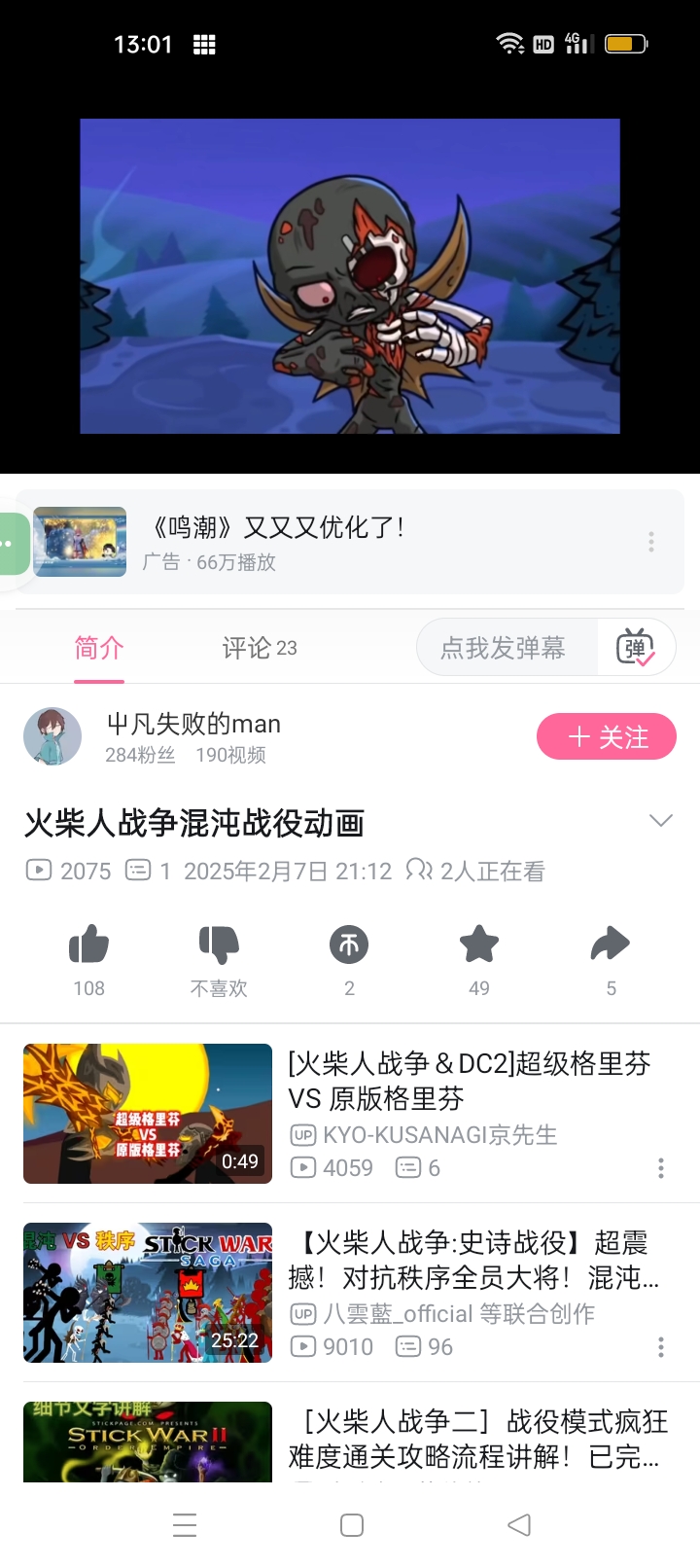This screenshot has width=700, height=1568.
Task: Select the 简介 tab
Action: 99,648
